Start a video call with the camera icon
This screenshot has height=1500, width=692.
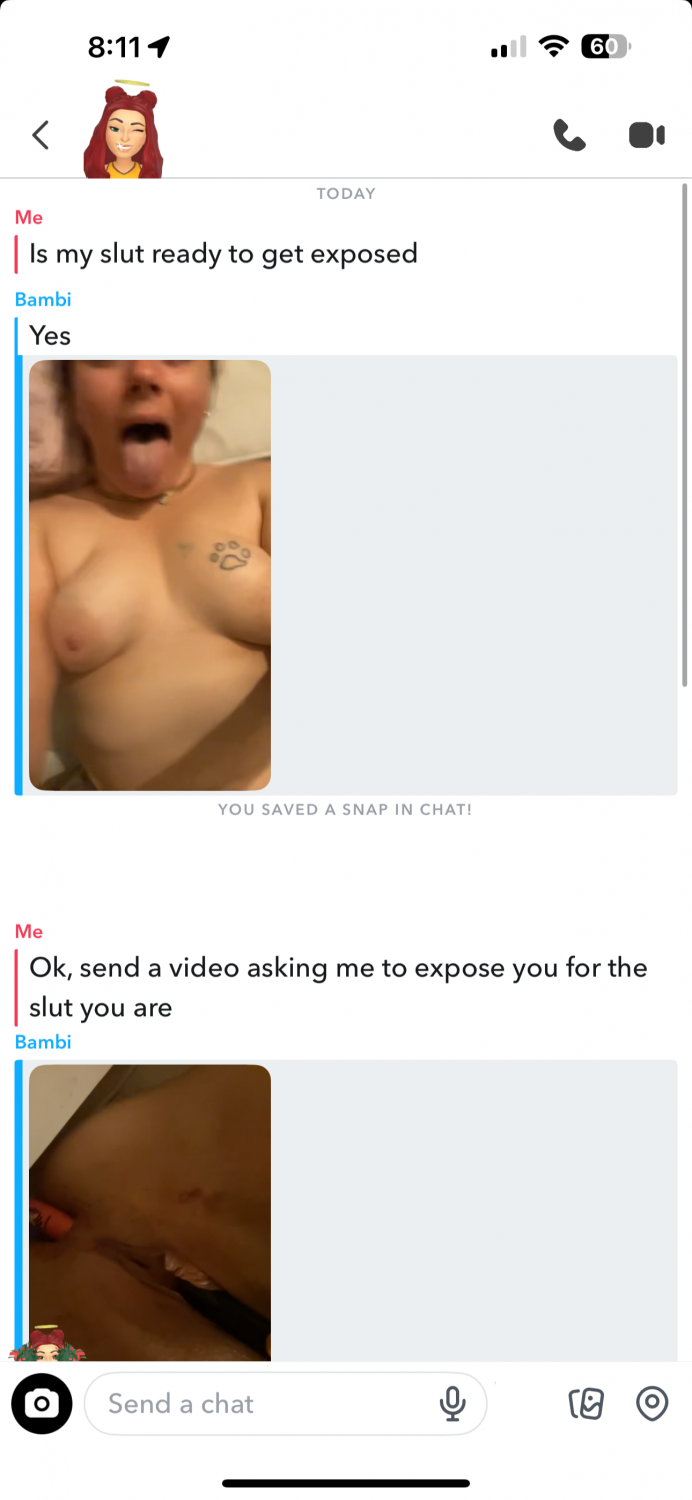click(647, 135)
